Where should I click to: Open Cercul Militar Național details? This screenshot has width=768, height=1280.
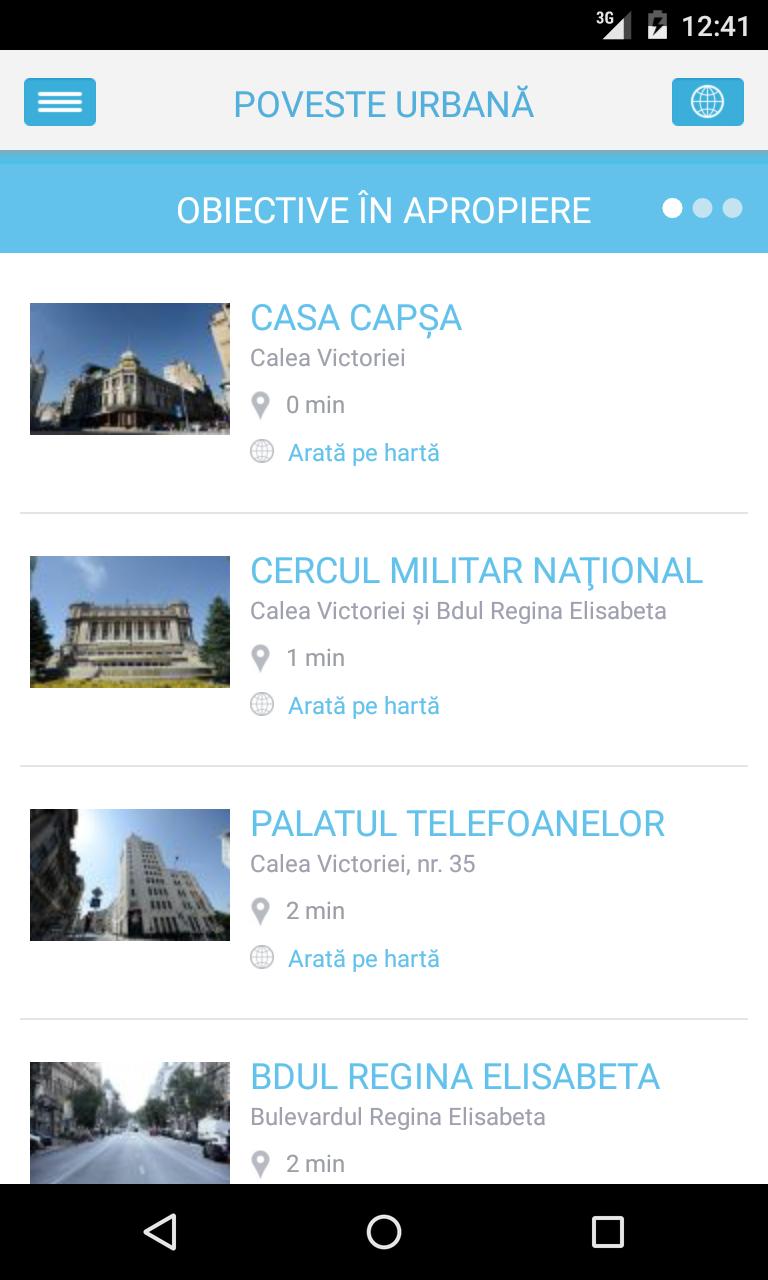(x=476, y=571)
